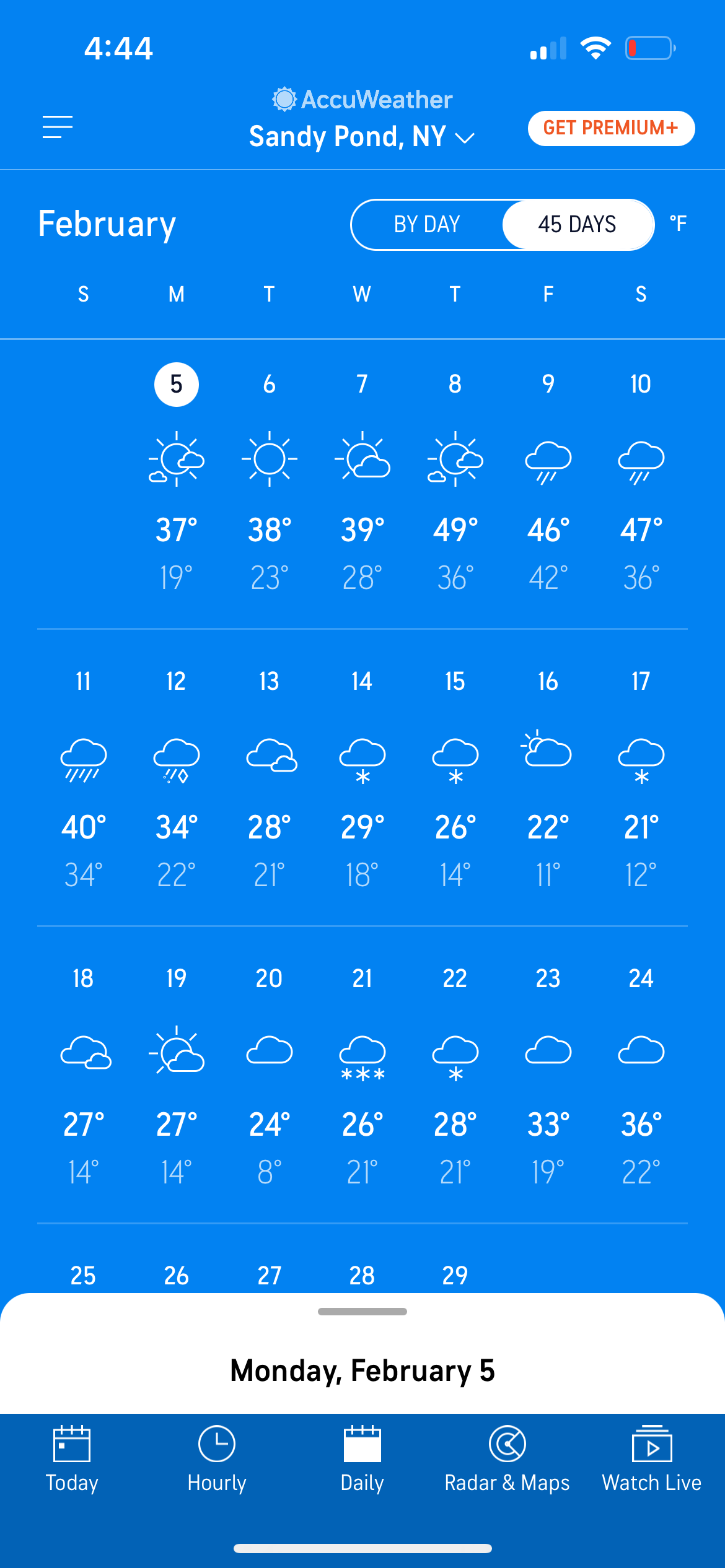Change the °F temperature unit
The width and height of the screenshot is (725, 1568).
[x=678, y=224]
